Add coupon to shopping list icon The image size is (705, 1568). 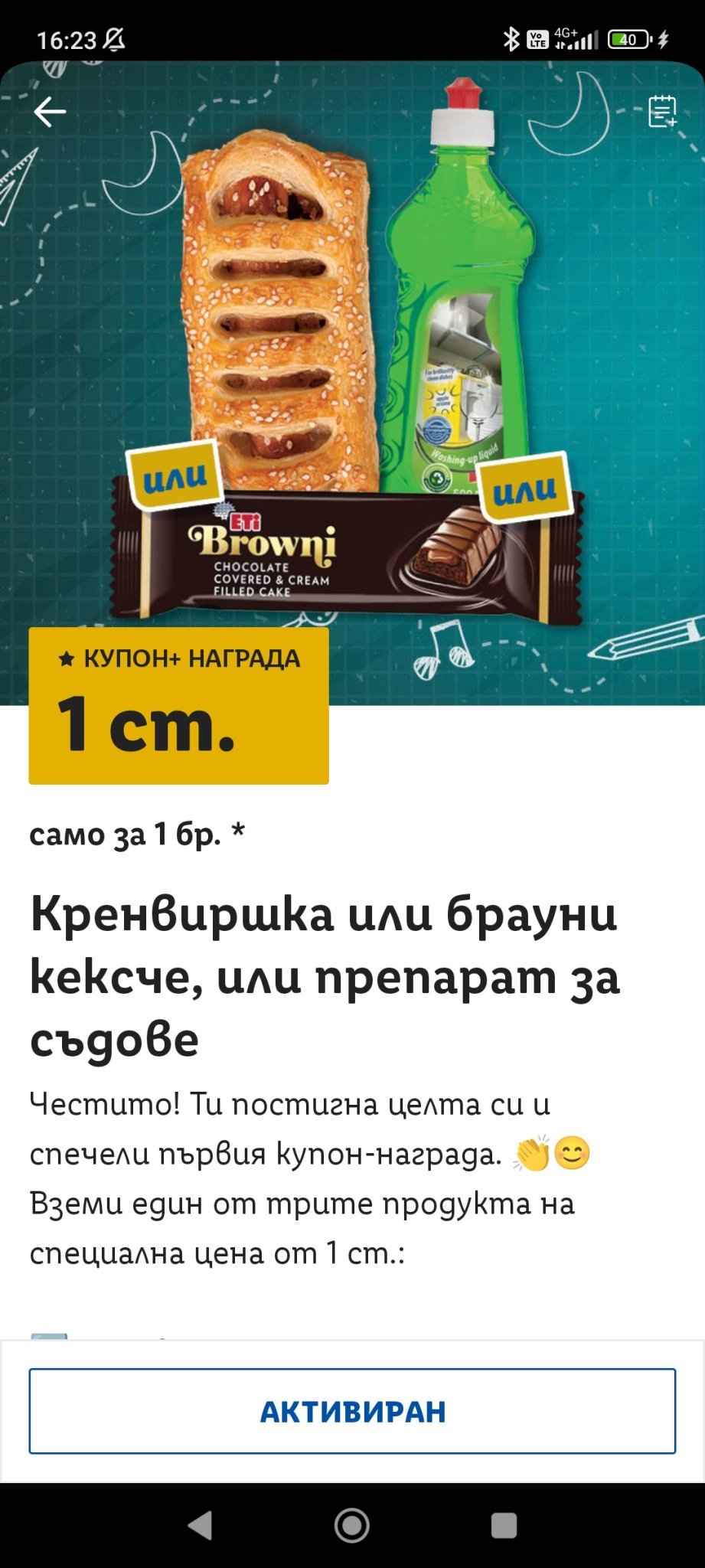point(662,112)
